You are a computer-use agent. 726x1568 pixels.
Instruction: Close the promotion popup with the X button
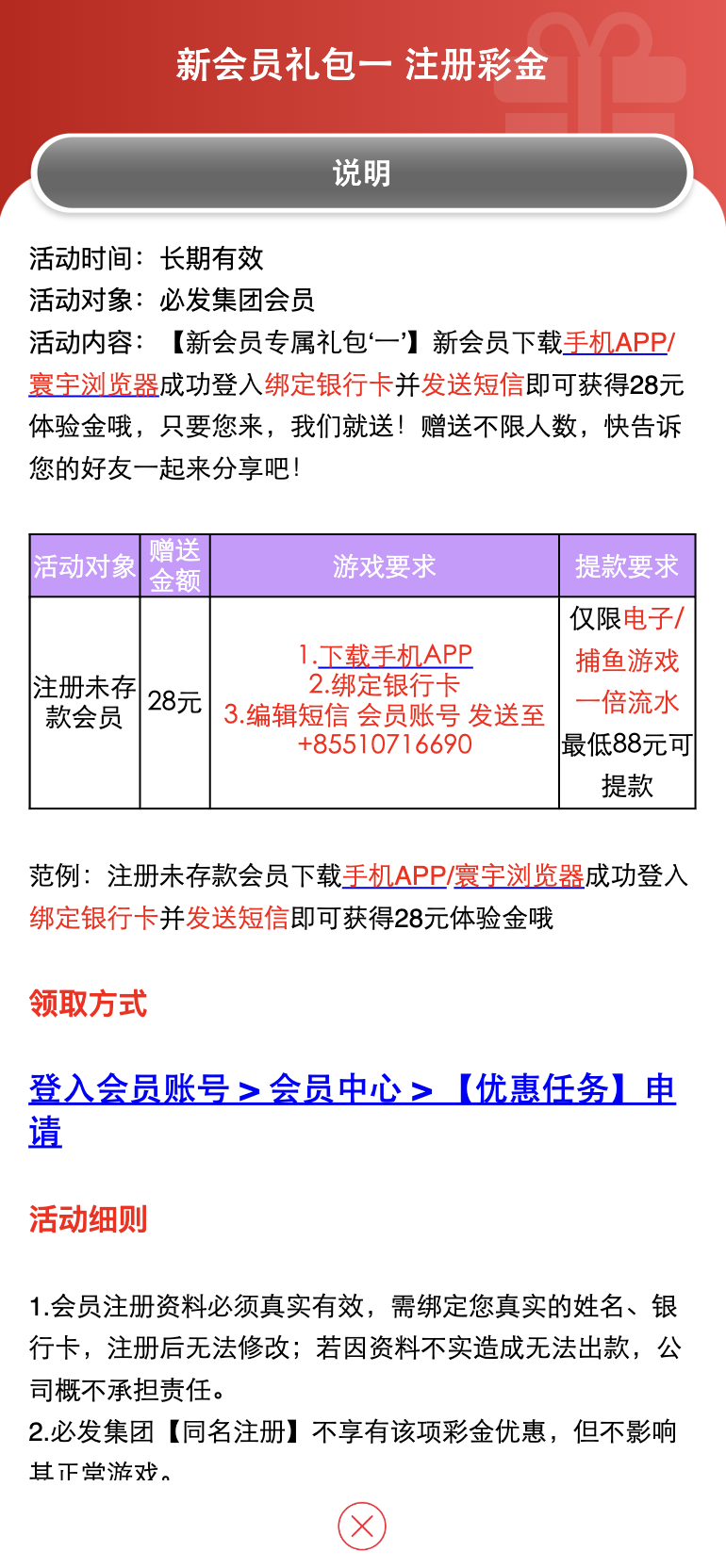point(362,1526)
